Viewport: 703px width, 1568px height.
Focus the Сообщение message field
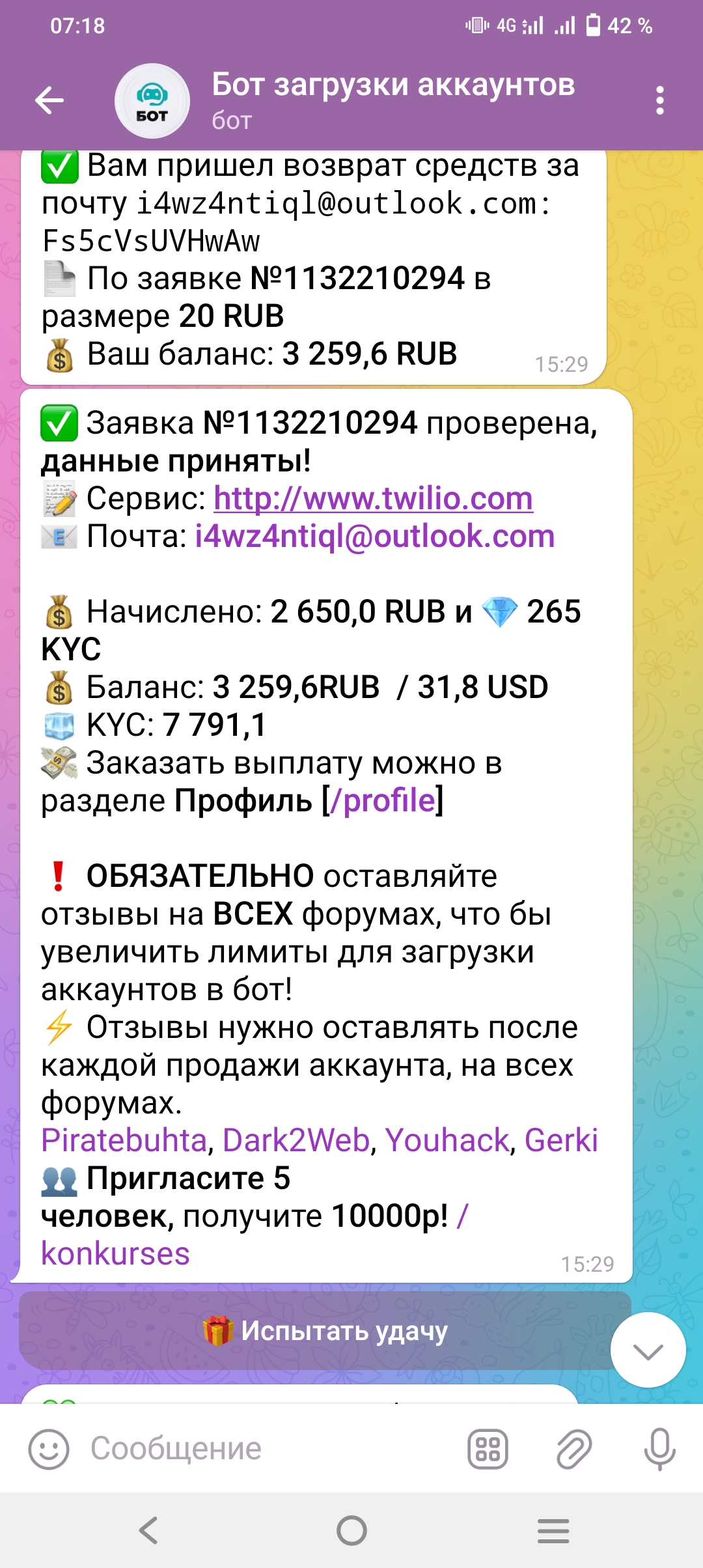tap(260, 1449)
